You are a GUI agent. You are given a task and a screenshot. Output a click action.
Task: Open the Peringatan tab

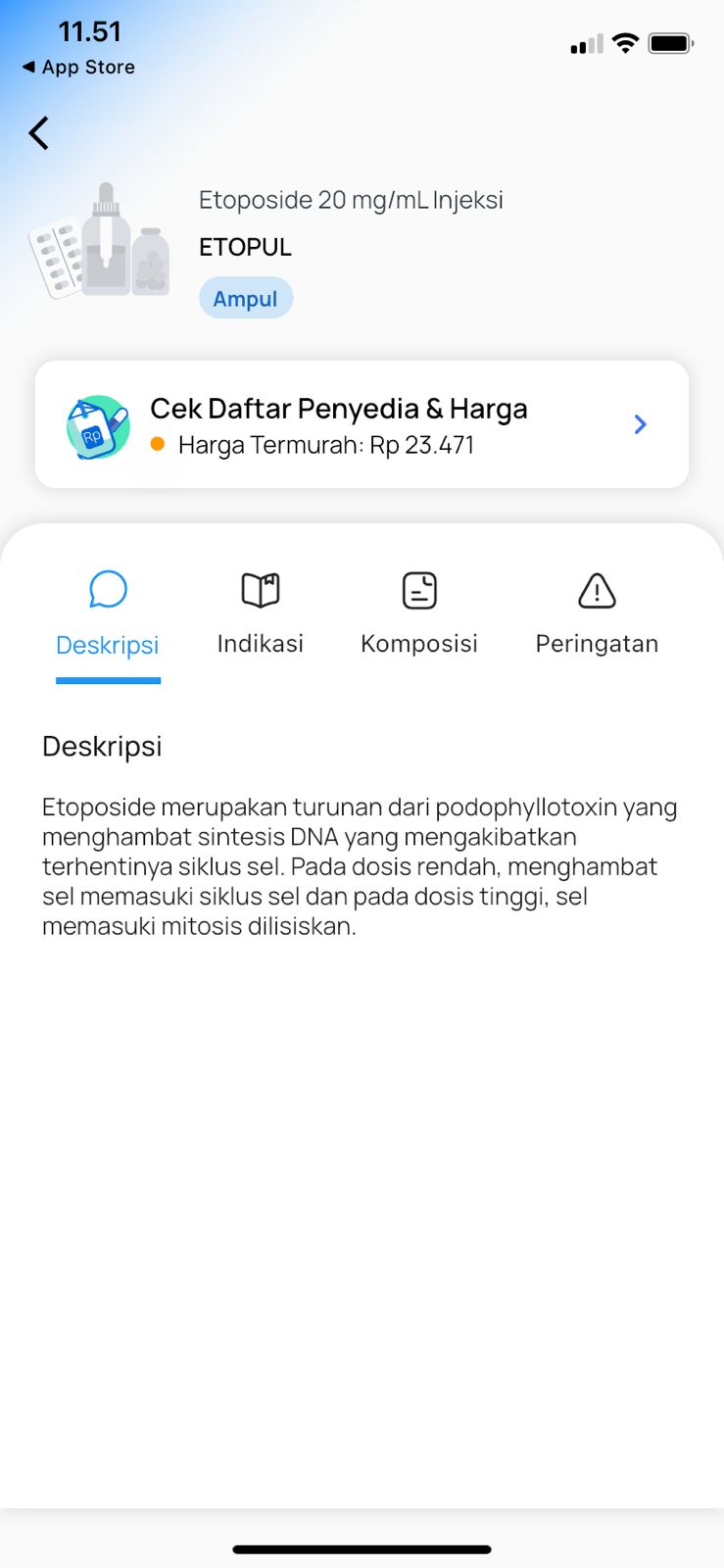coord(596,614)
